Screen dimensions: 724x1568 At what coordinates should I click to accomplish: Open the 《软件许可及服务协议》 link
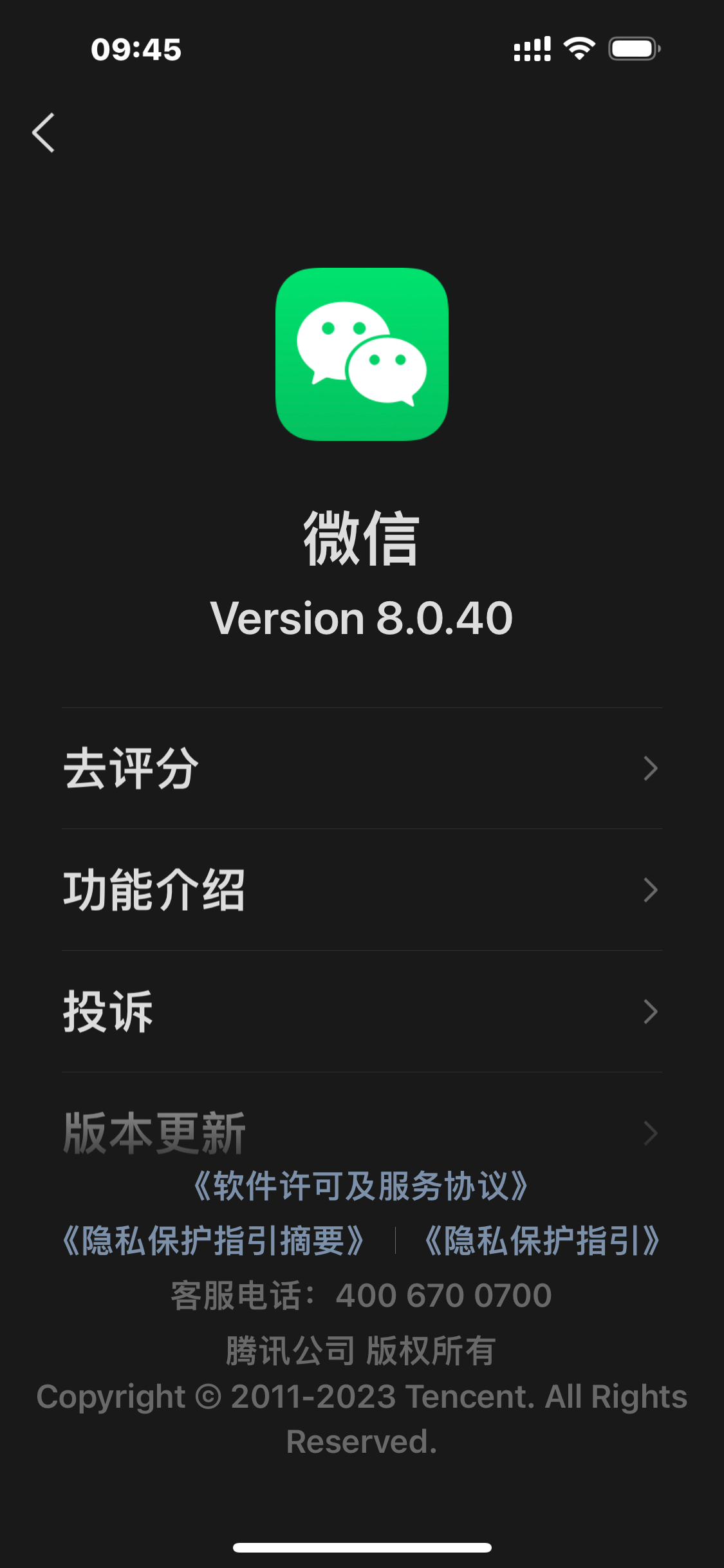(x=361, y=1186)
